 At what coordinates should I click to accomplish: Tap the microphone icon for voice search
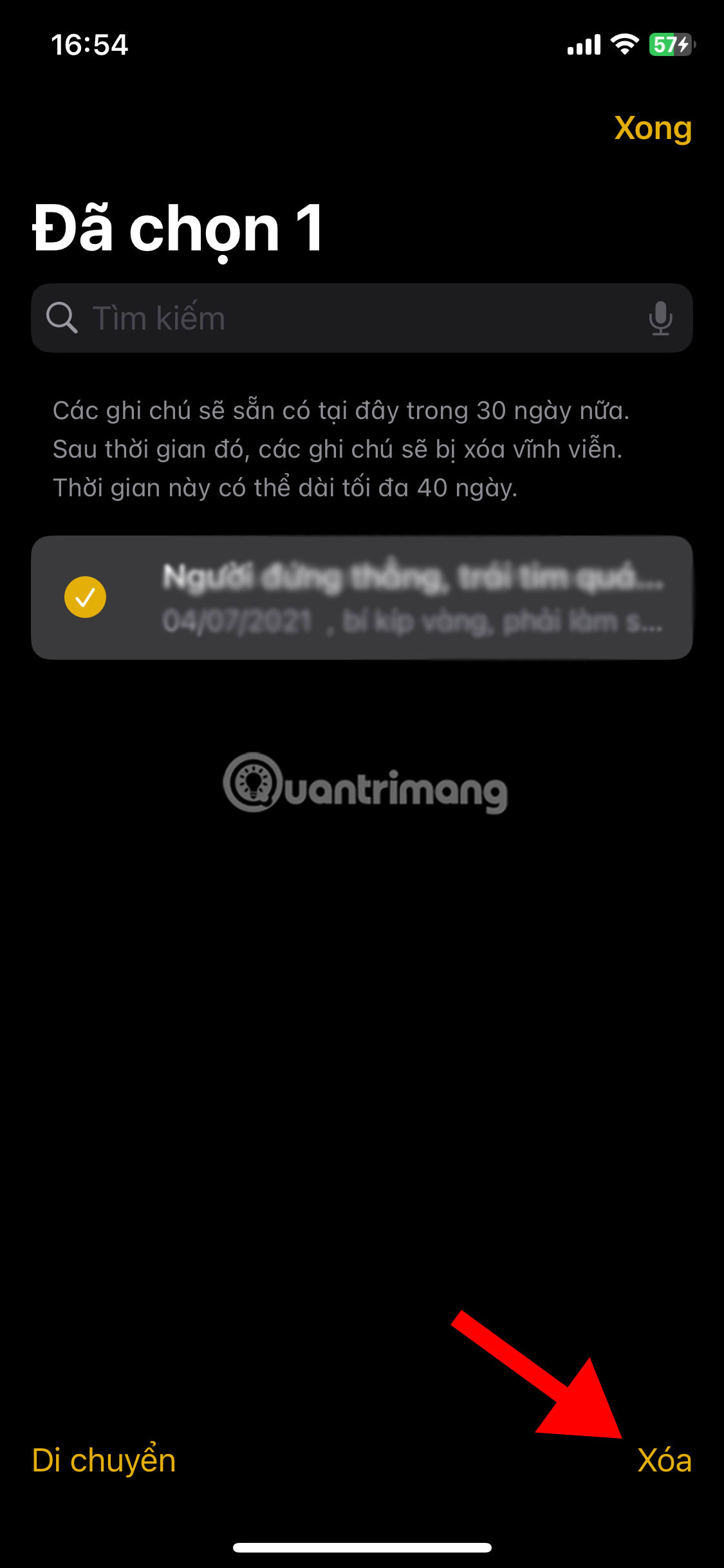click(662, 317)
